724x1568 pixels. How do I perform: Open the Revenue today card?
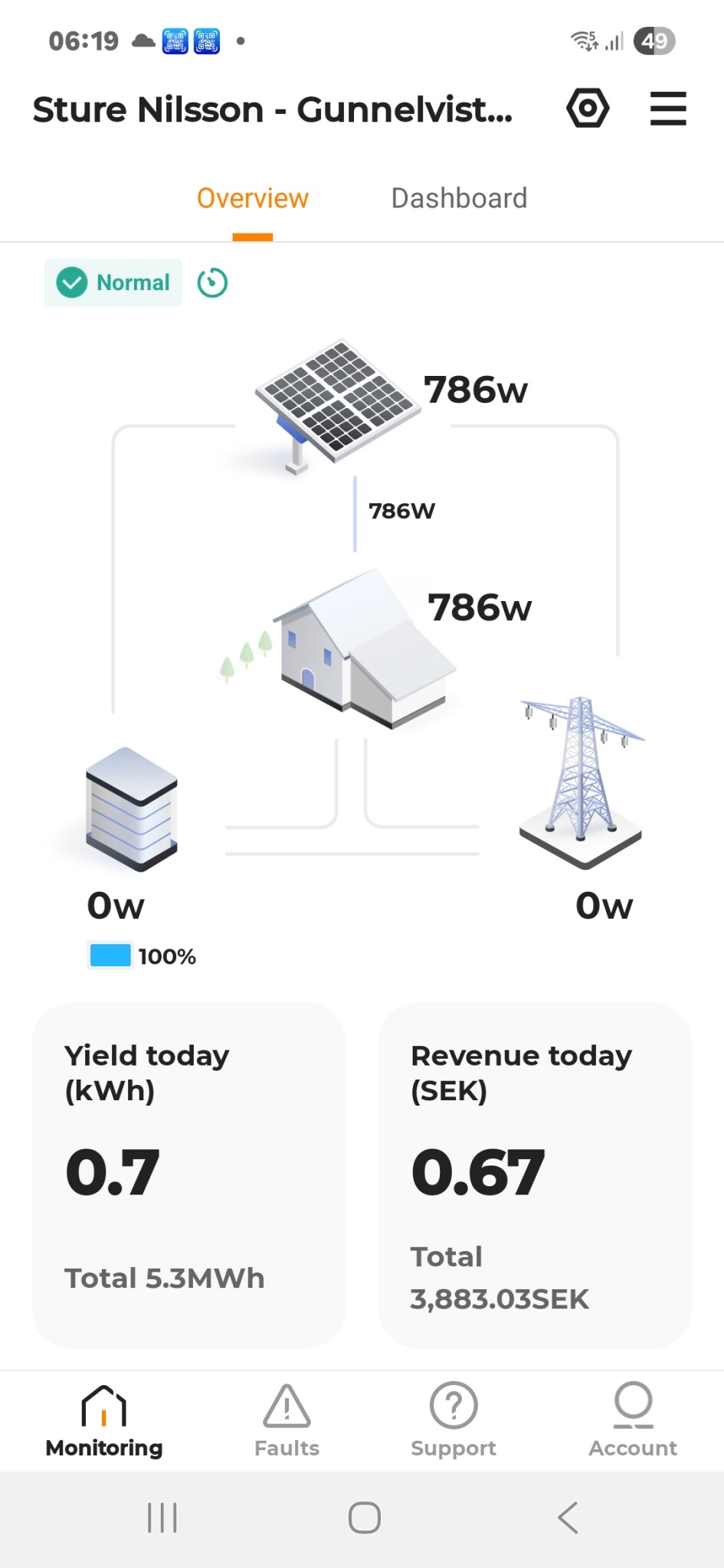535,1174
